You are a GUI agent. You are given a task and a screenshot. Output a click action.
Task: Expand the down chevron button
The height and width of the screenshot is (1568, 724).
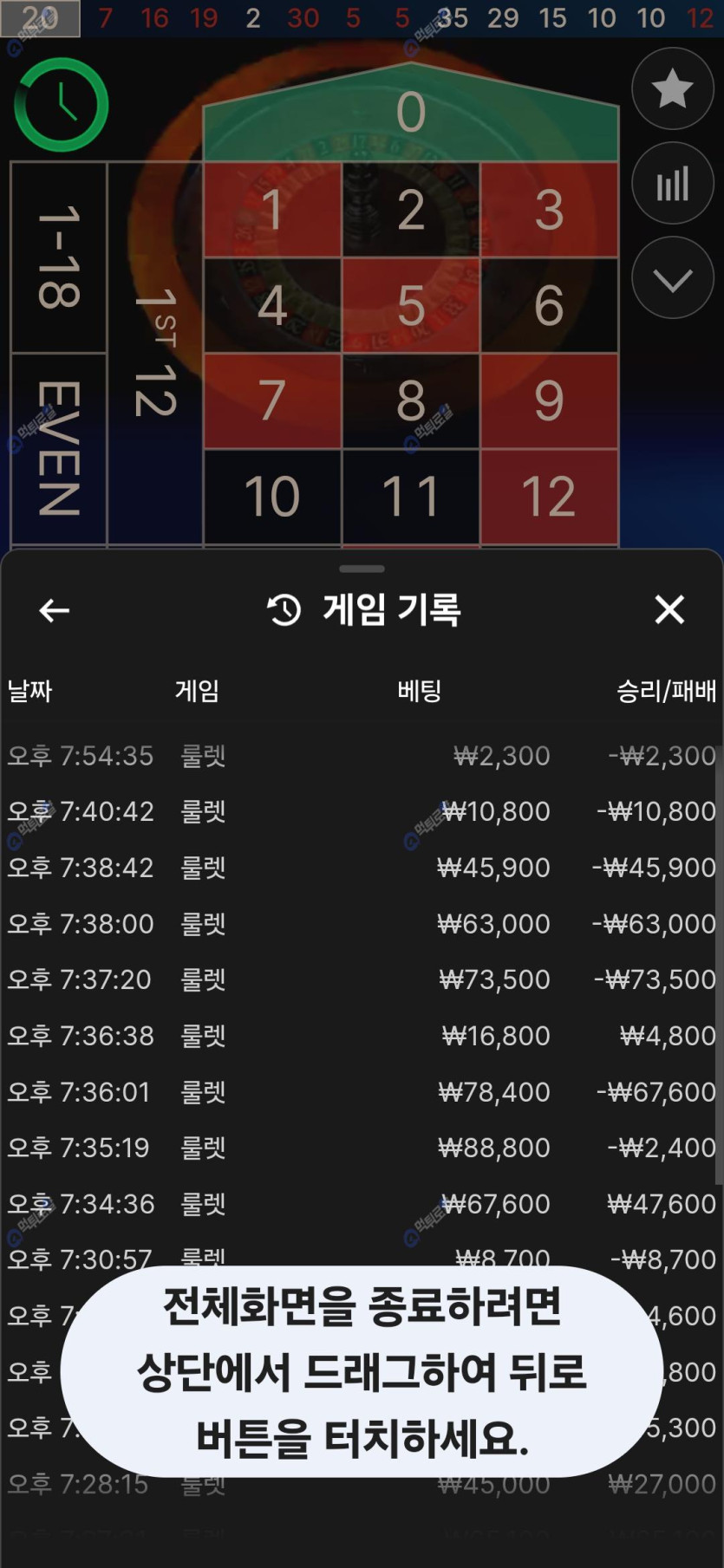(x=673, y=278)
